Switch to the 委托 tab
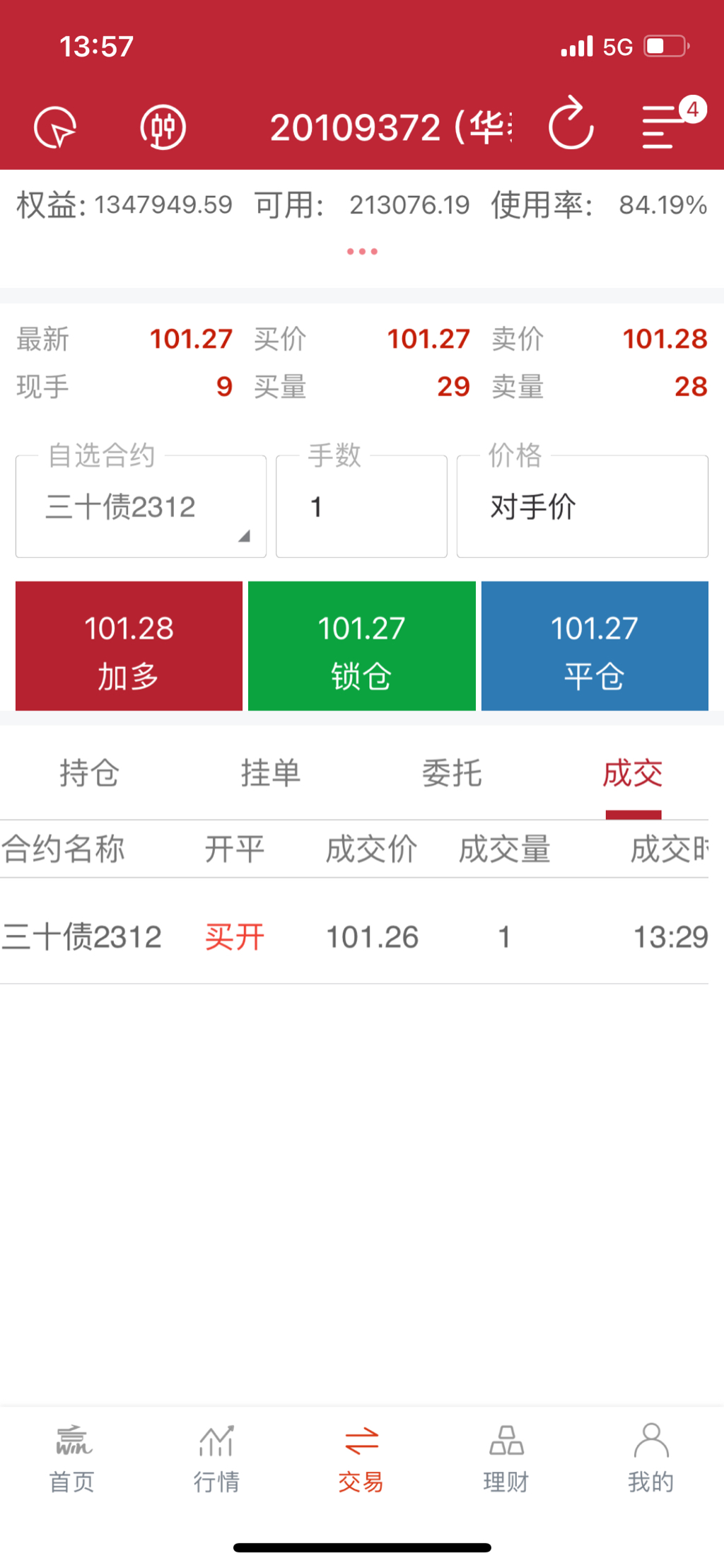Image resolution: width=724 pixels, height=1568 pixels. [452, 773]
